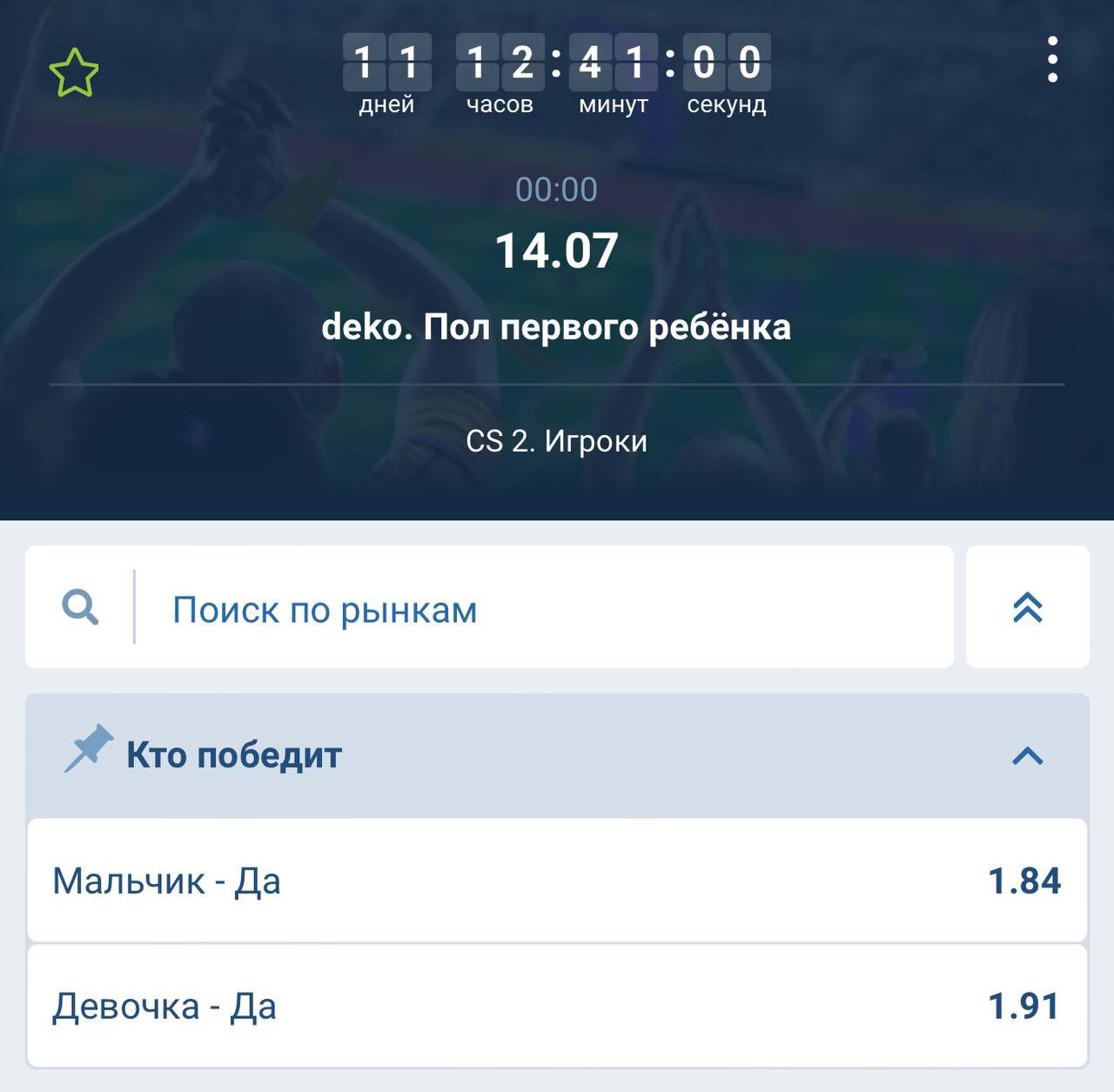Pin the Кто победит market
Image resolution: width=1114 pixels, height=1092 pixels.
[89, 748]
